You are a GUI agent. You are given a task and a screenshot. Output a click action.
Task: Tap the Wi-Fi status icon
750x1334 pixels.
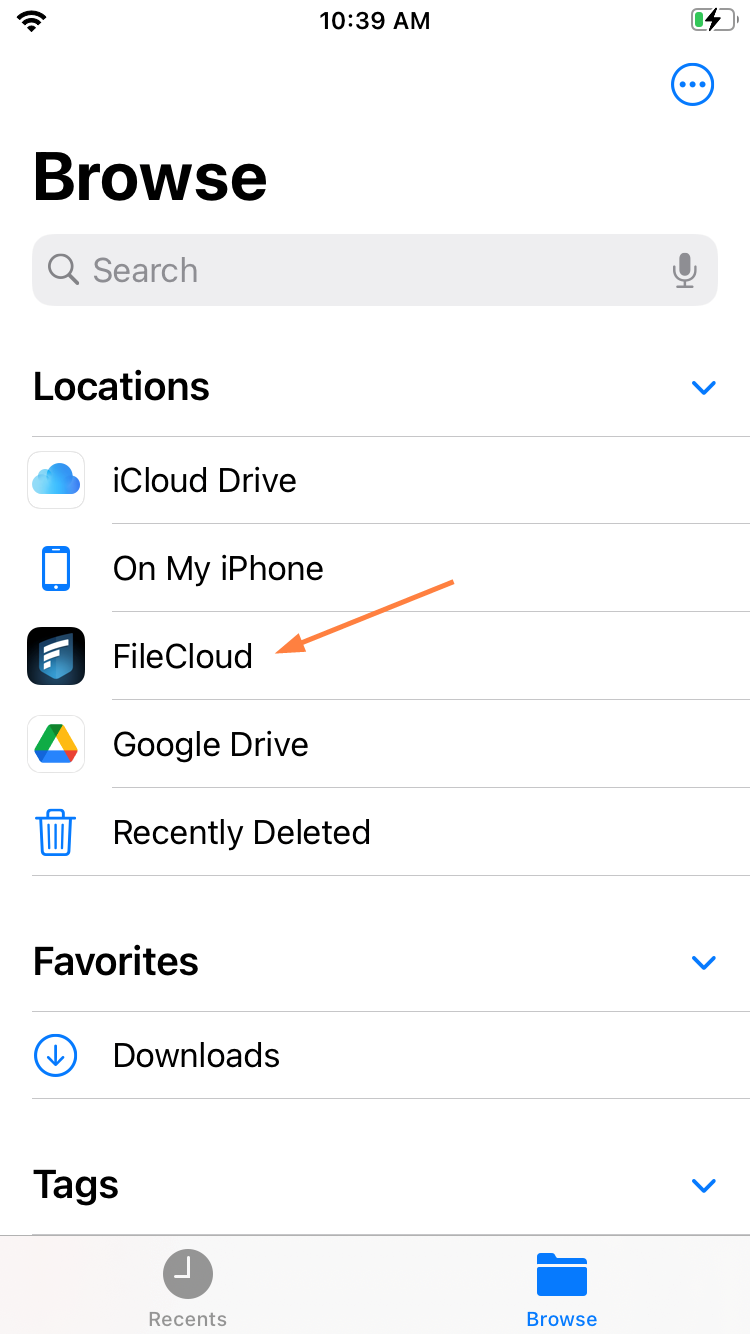pos(33,19)
